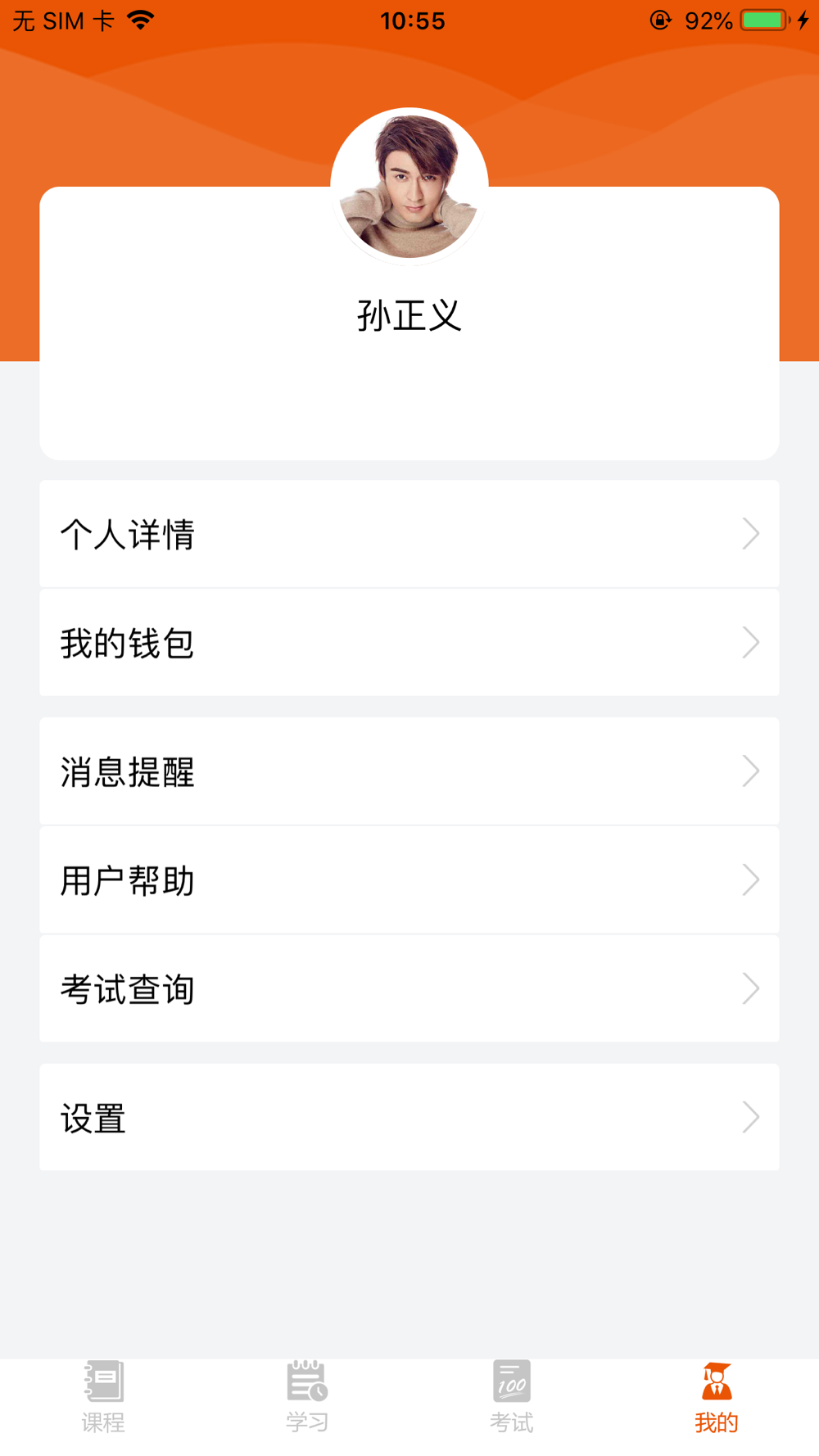Open 个人详情 personal details

[x=409, y=534]
